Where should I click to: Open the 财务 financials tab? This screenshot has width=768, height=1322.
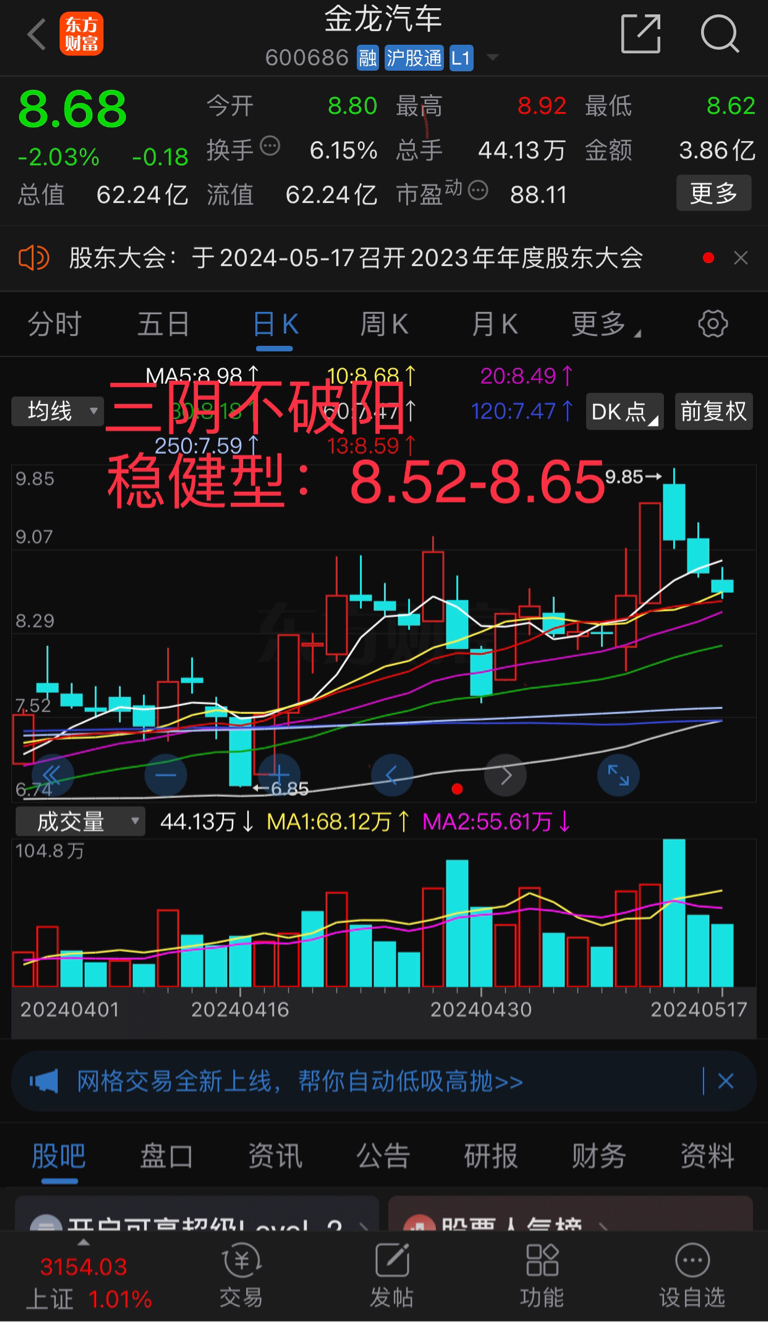[x=598, y=1156]
